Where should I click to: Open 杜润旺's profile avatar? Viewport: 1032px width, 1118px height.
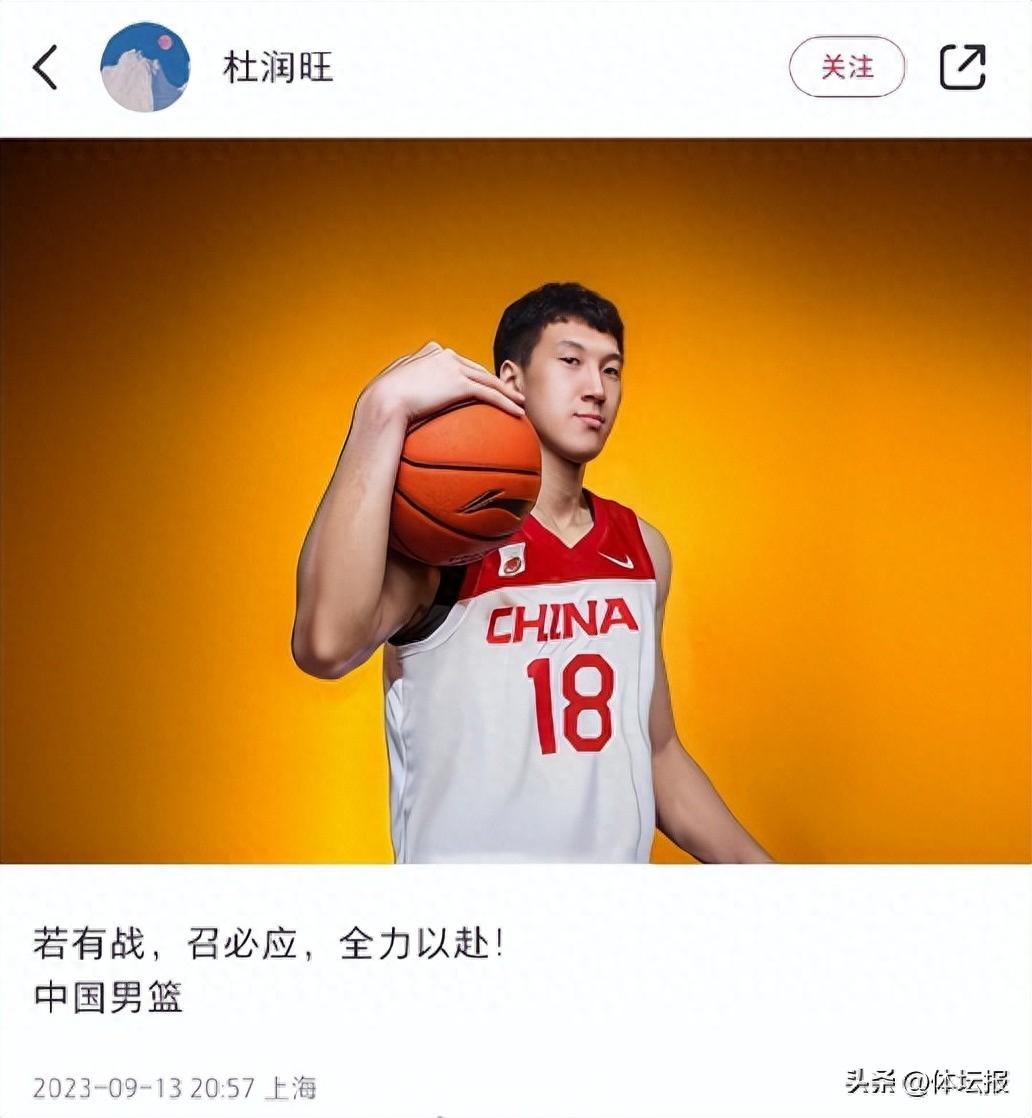click(x=145, y=67)
